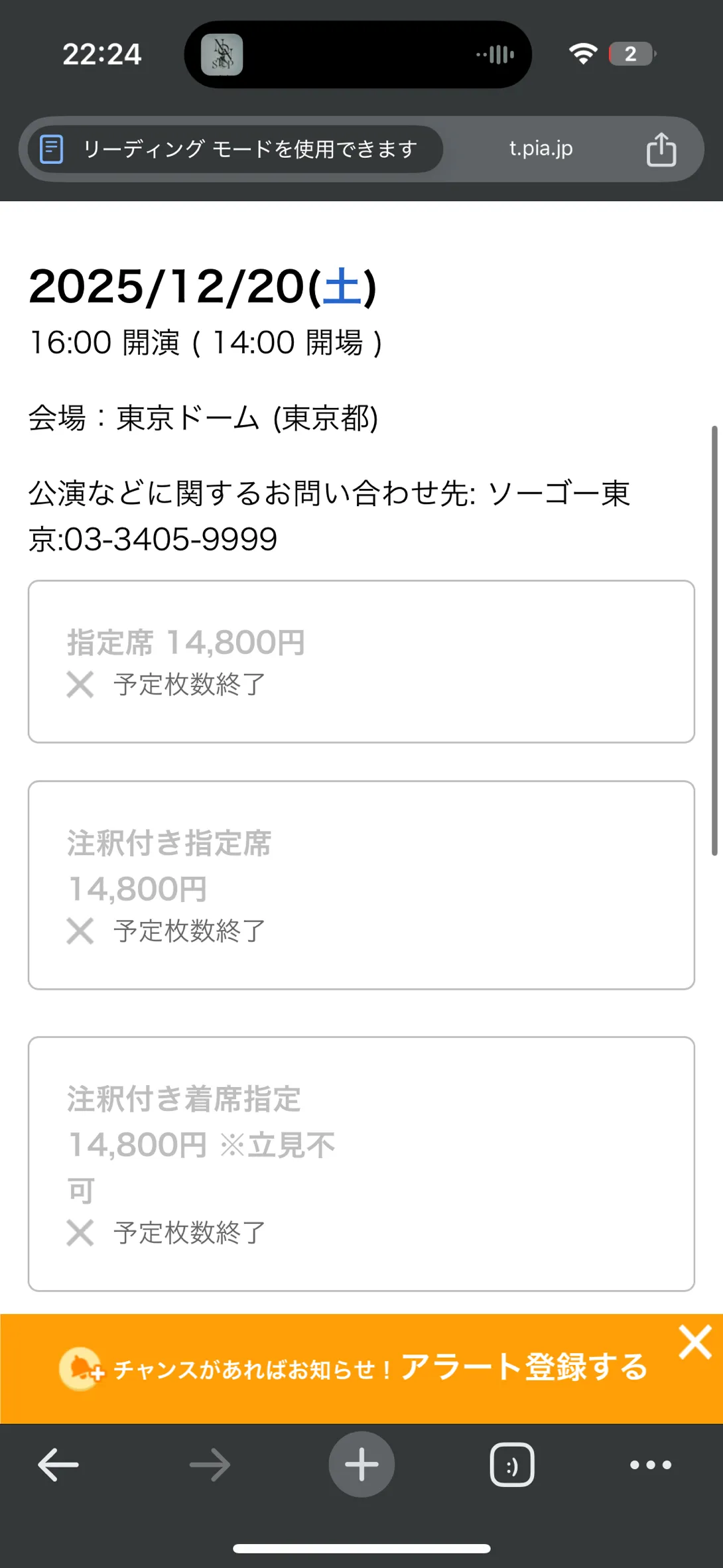Open the tab switcher
723x1568 pixels.
click(x=512, y=1465)
